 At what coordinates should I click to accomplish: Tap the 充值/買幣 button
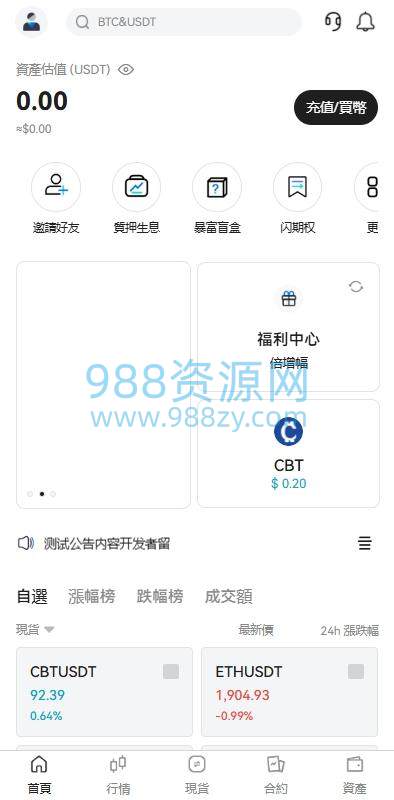coord(336,108)
